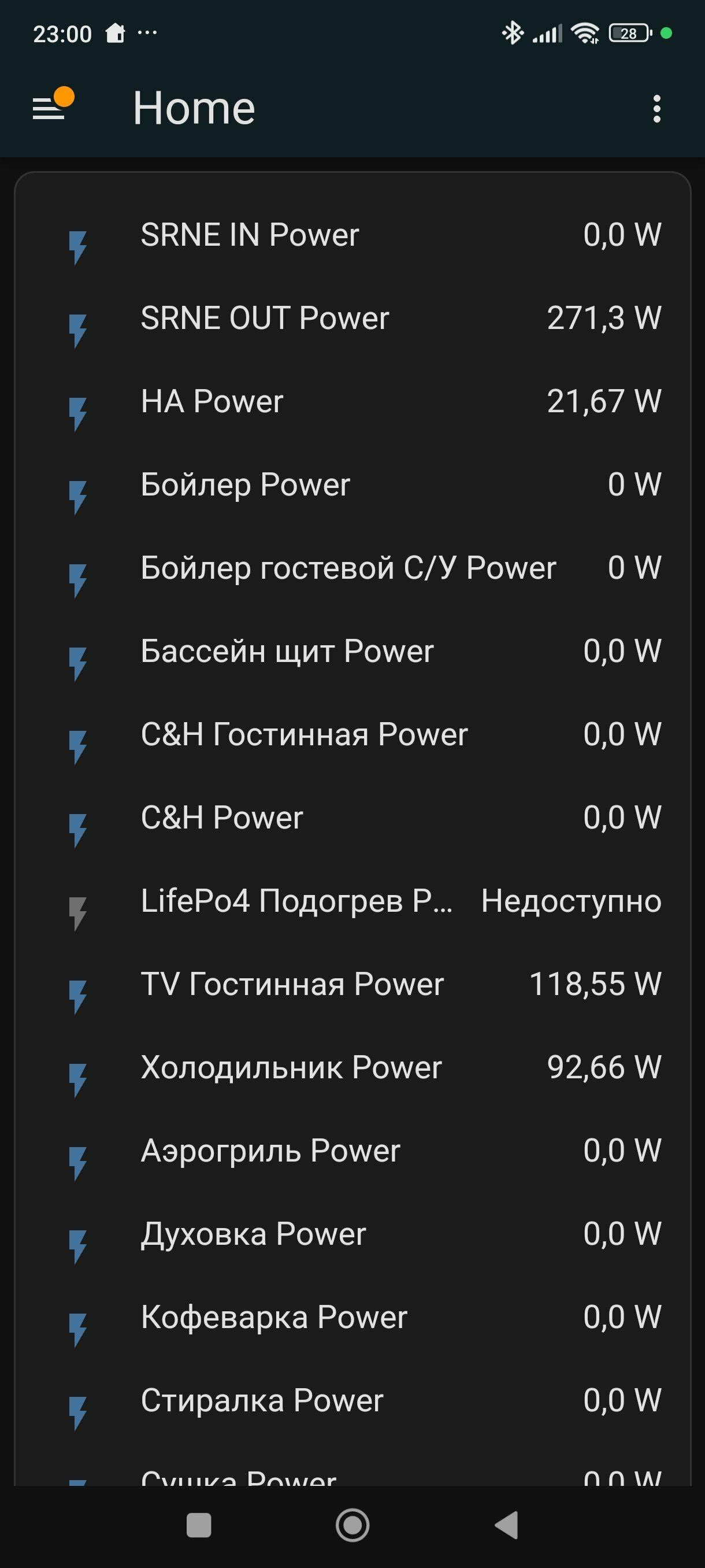View TV Гостинная Power details

(x=353, y=985)
